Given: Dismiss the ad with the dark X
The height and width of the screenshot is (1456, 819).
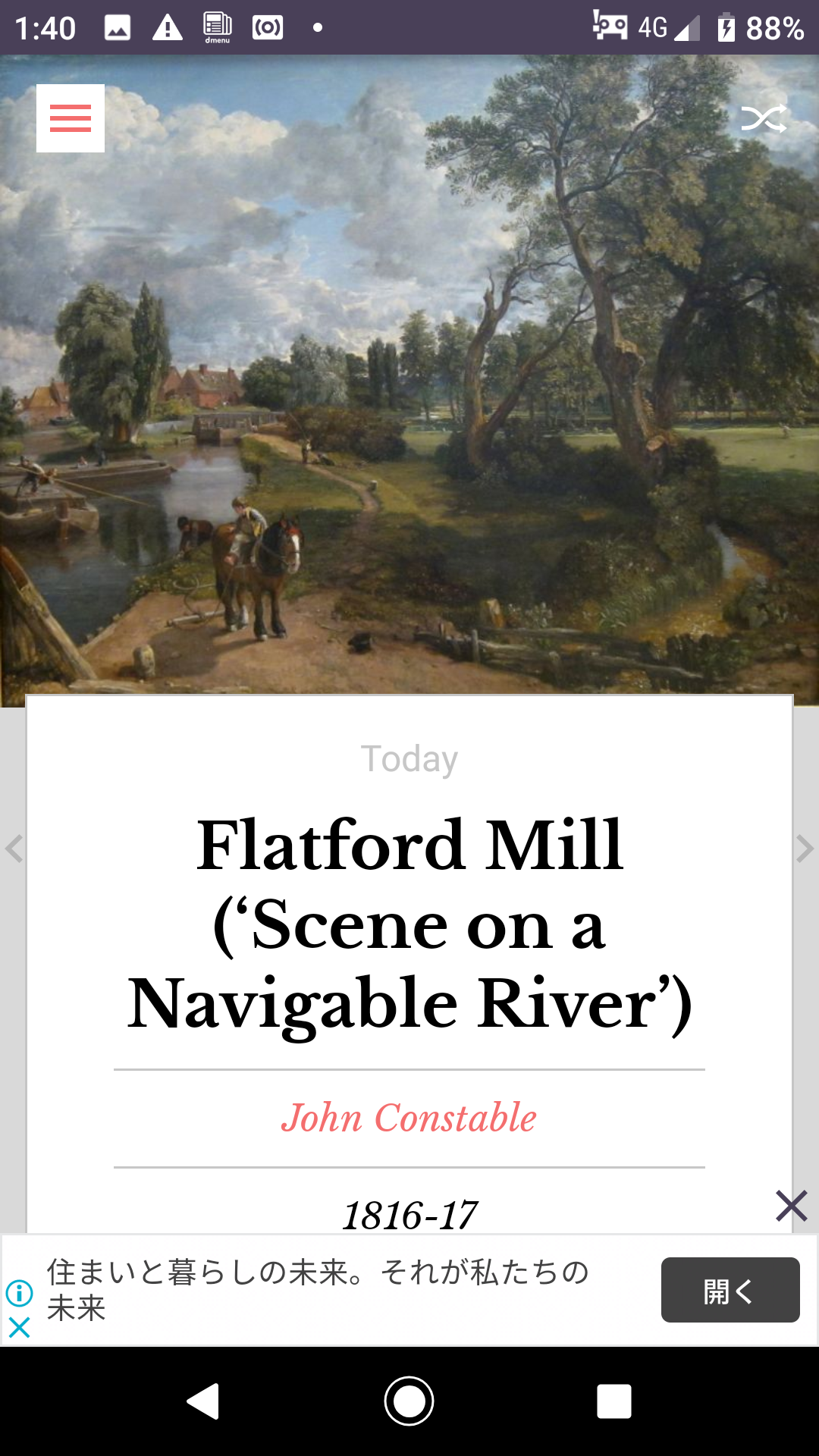Looking at the screenshot, I should click(x=791, y=1206).
